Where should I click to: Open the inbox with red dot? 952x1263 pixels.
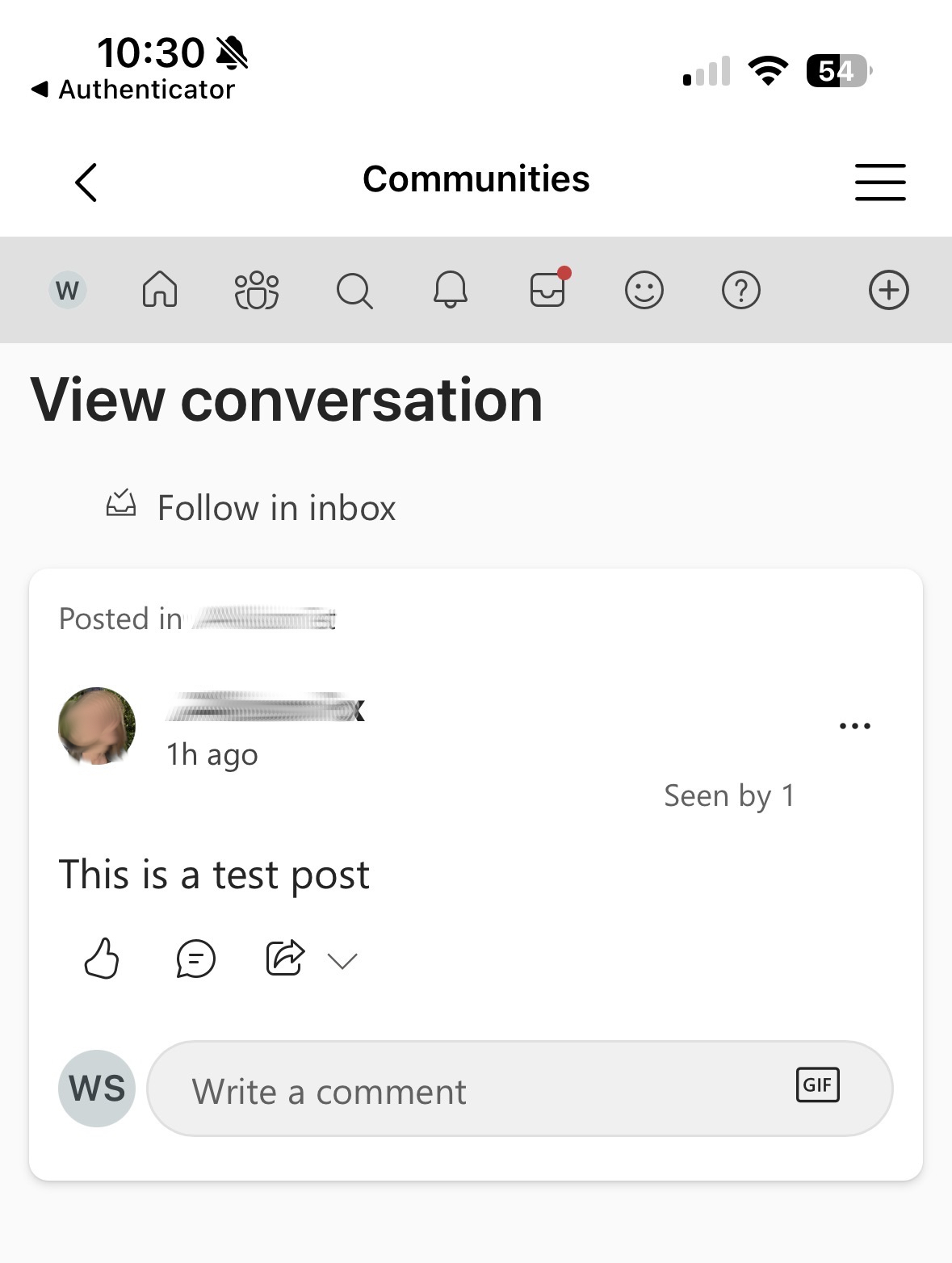pyautogui.click(x=548, y=288)
